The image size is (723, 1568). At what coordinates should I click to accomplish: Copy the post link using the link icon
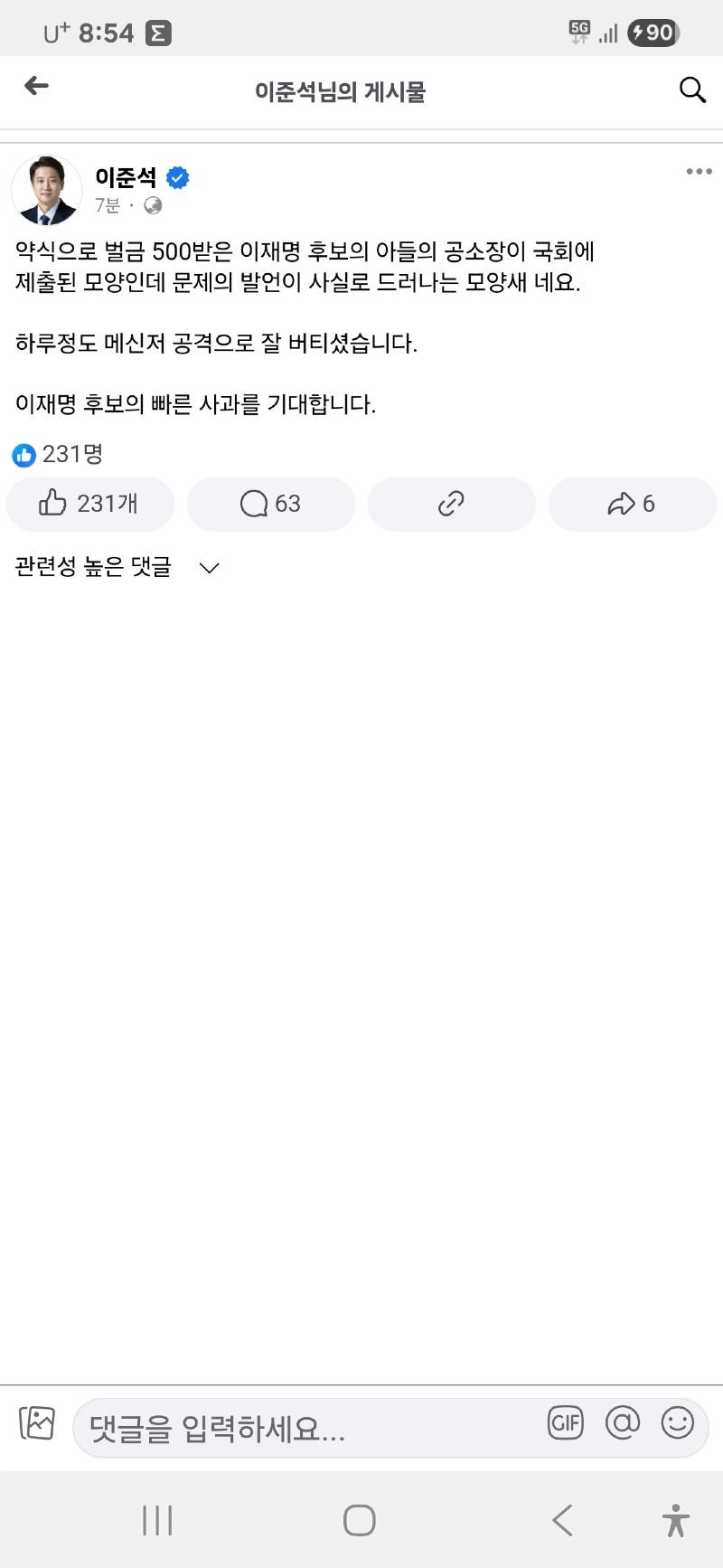[451, 504]
